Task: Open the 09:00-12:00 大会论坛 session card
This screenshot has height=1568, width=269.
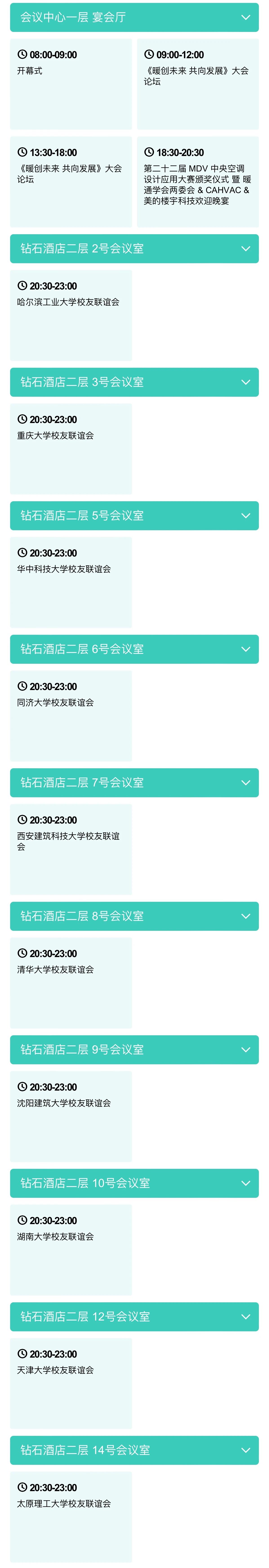Action: (197, 84)
